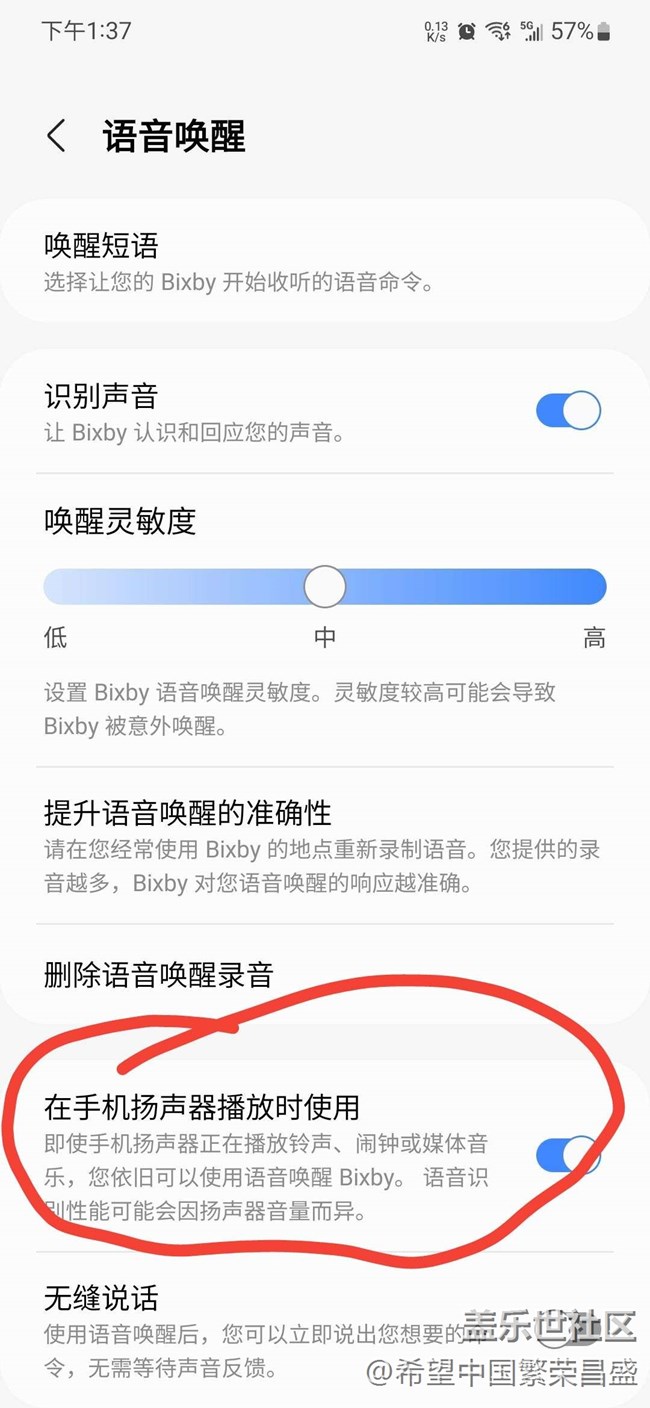Go back from 语音唤醒 page

coord(57,136)
